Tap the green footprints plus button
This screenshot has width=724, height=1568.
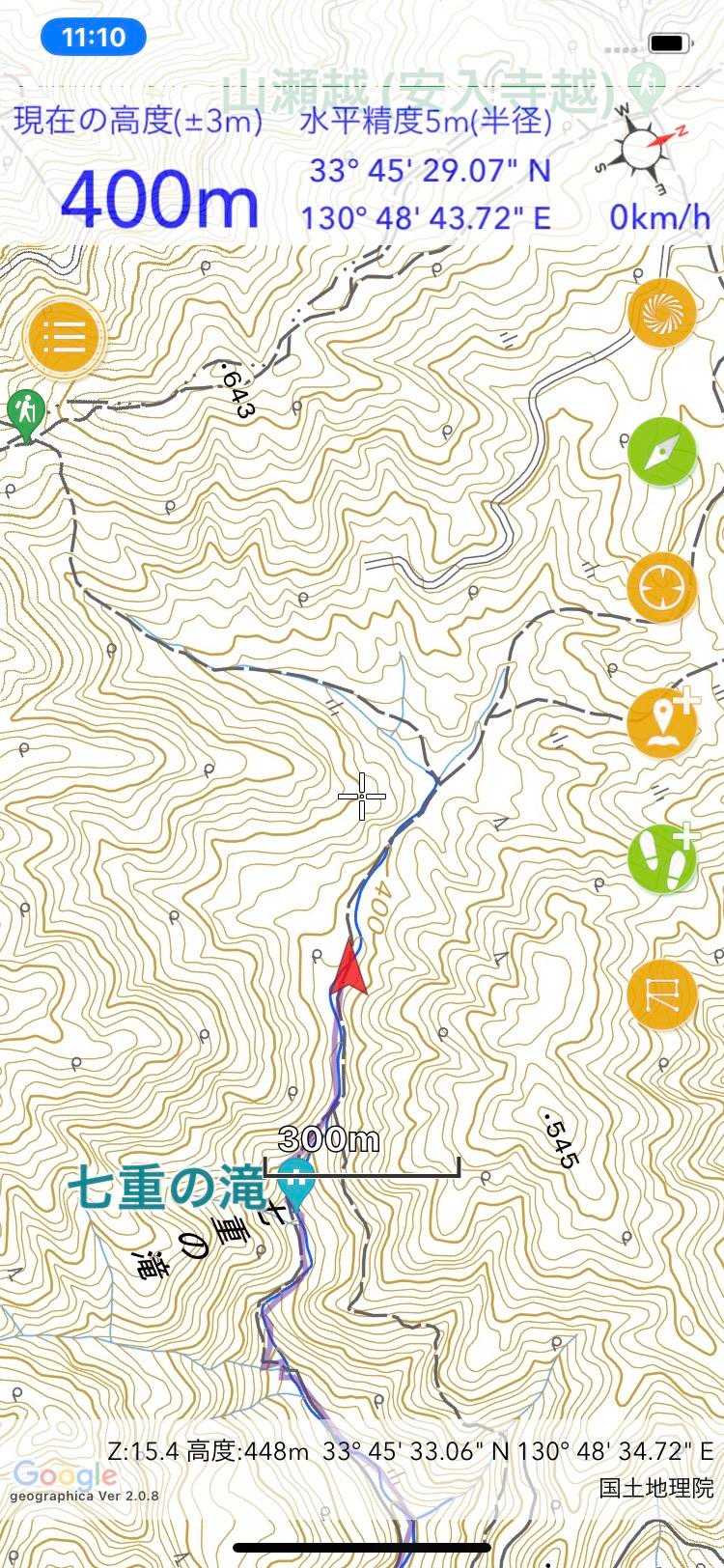(661, 857)
